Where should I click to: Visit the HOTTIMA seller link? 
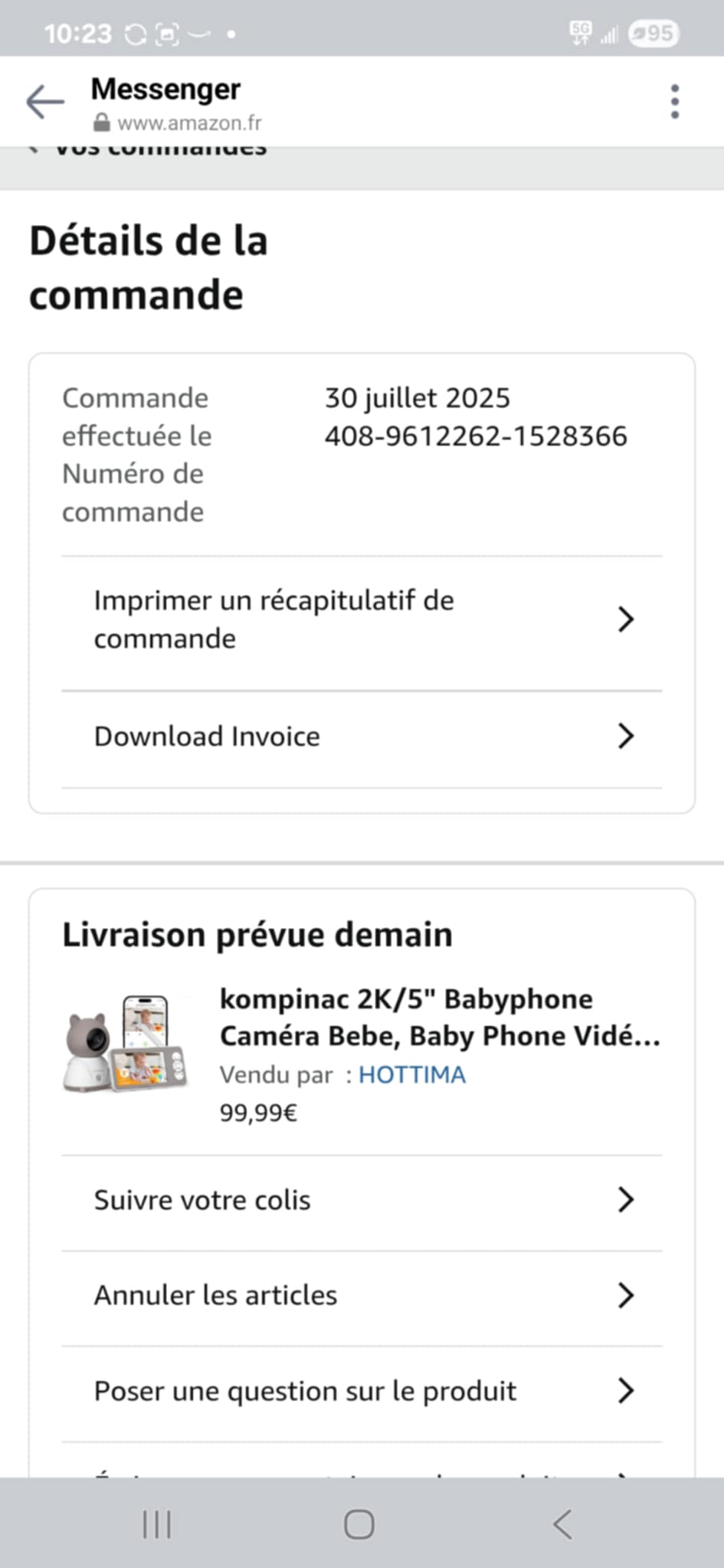pyautogui.click(x=411, y=1075)
